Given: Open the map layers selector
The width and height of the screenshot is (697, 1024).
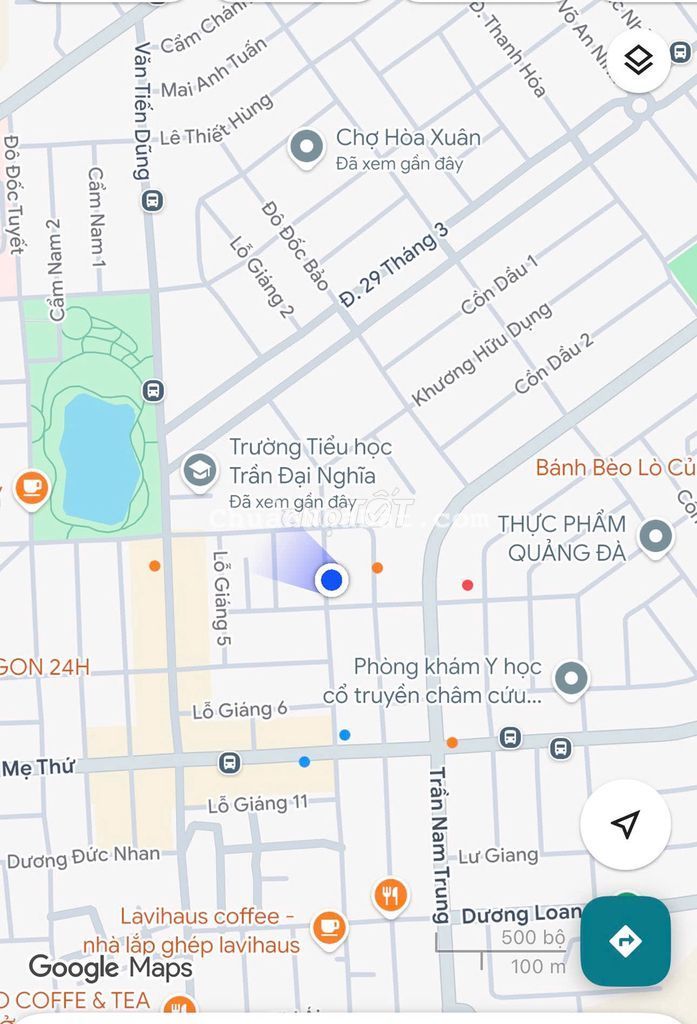Looking at the screenshot, I should pos(638,61).
